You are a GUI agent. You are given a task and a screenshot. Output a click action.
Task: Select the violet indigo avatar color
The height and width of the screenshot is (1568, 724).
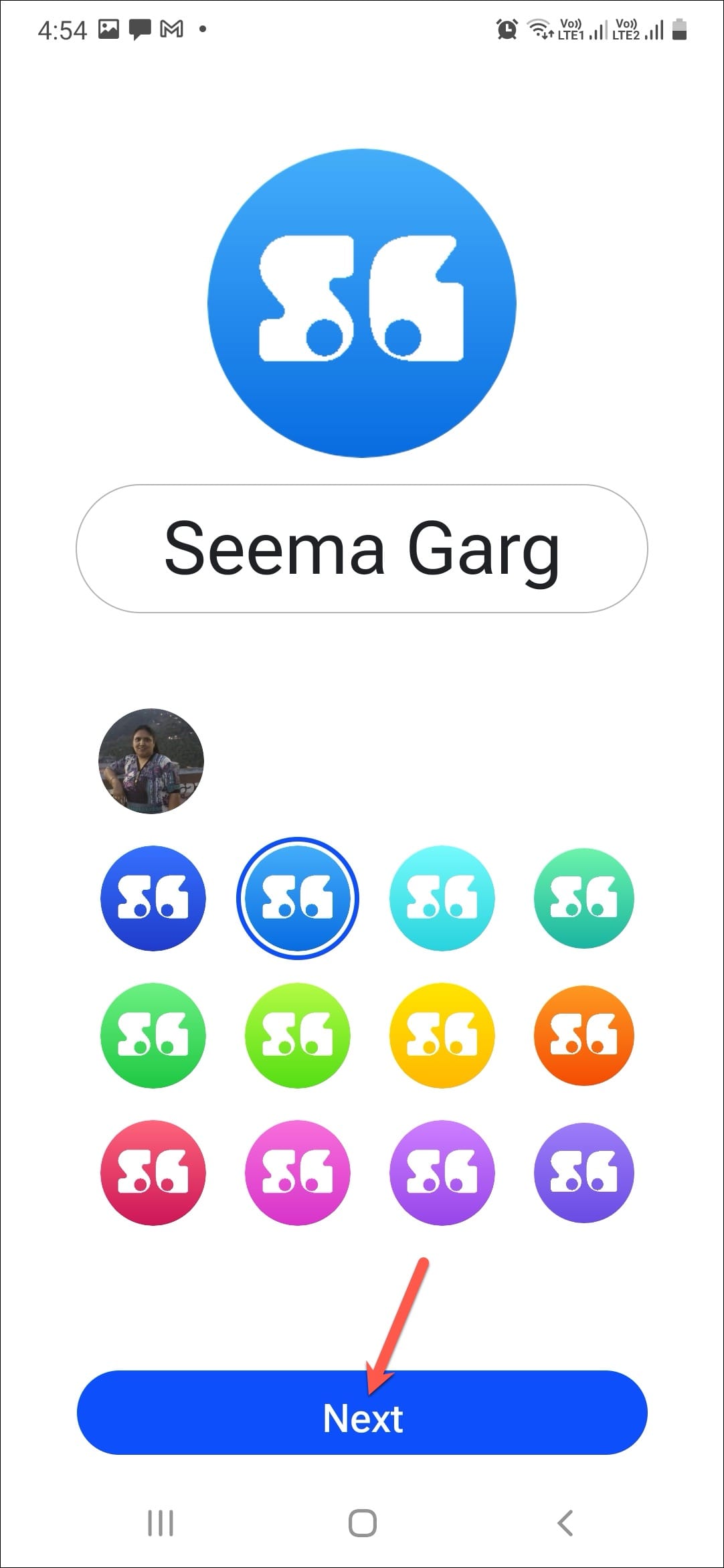click(583, 1173)
